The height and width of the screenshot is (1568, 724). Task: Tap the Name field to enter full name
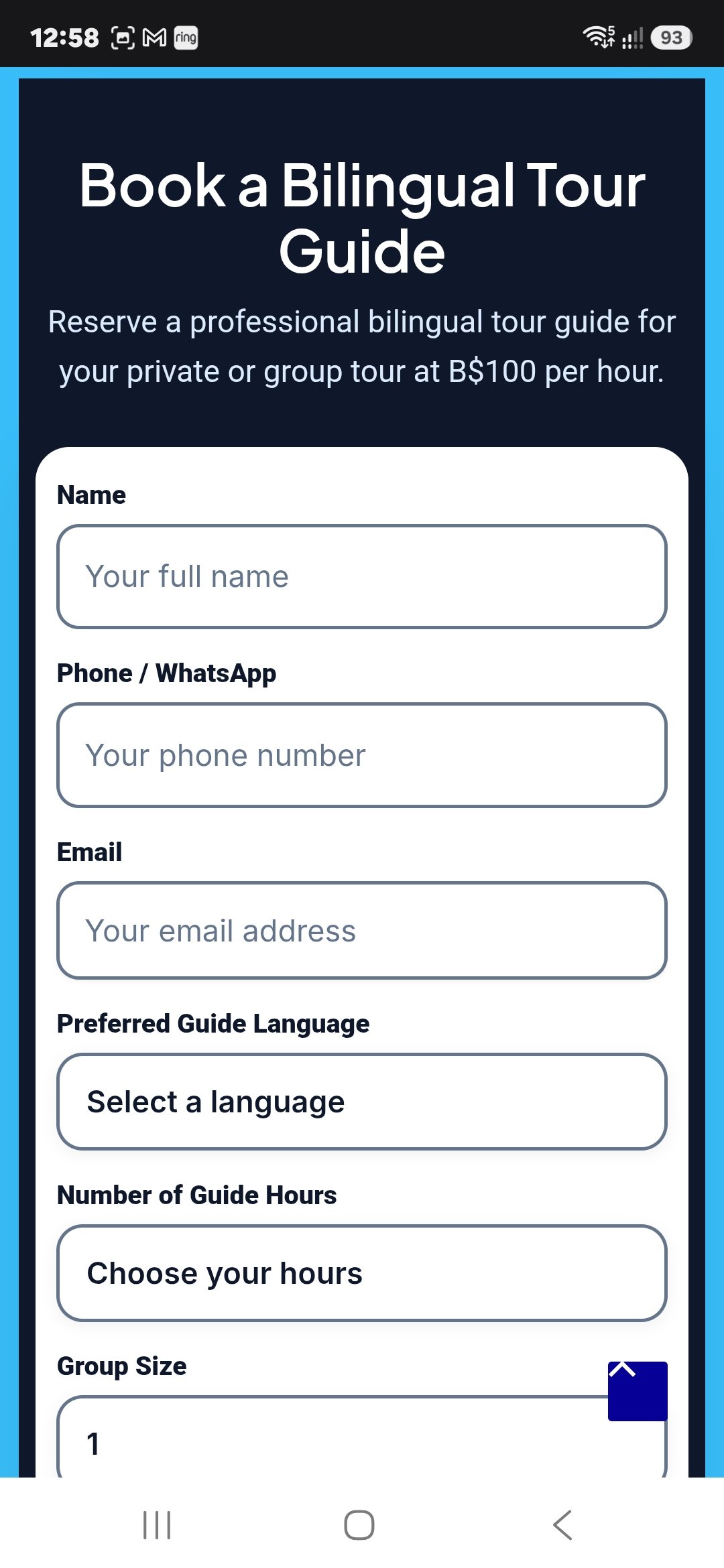[x=362, y=576]
